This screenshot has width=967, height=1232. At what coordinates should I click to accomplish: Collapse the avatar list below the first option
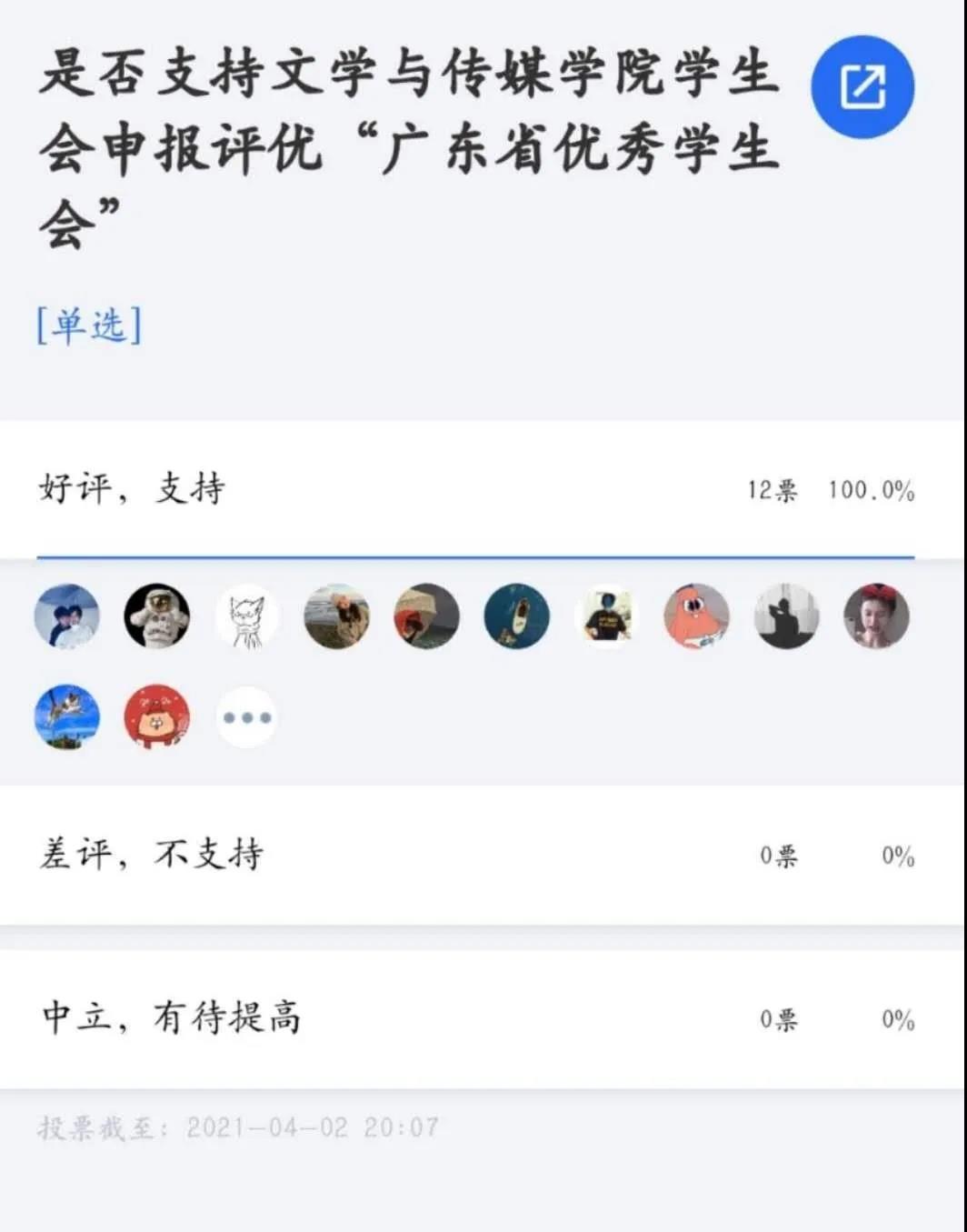[x=247, y=716]
